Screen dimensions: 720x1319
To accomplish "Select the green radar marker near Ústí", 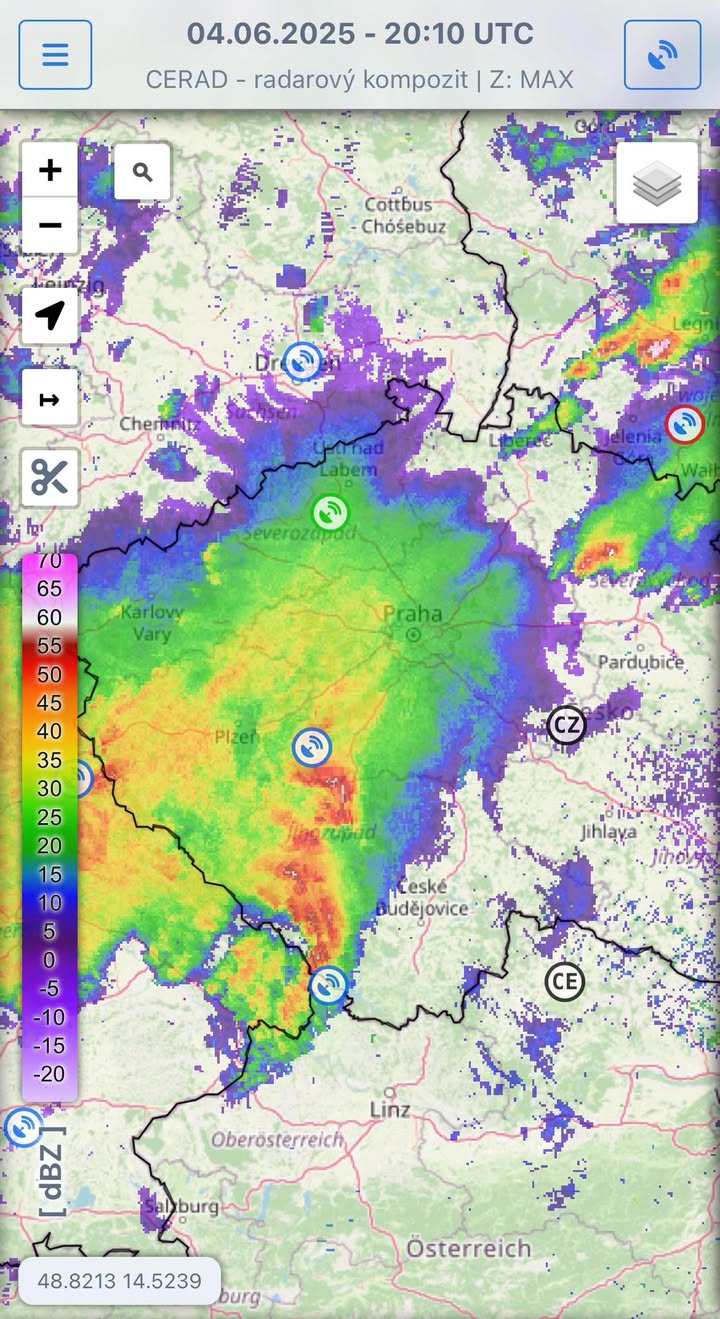I will [x=330, y=513].
